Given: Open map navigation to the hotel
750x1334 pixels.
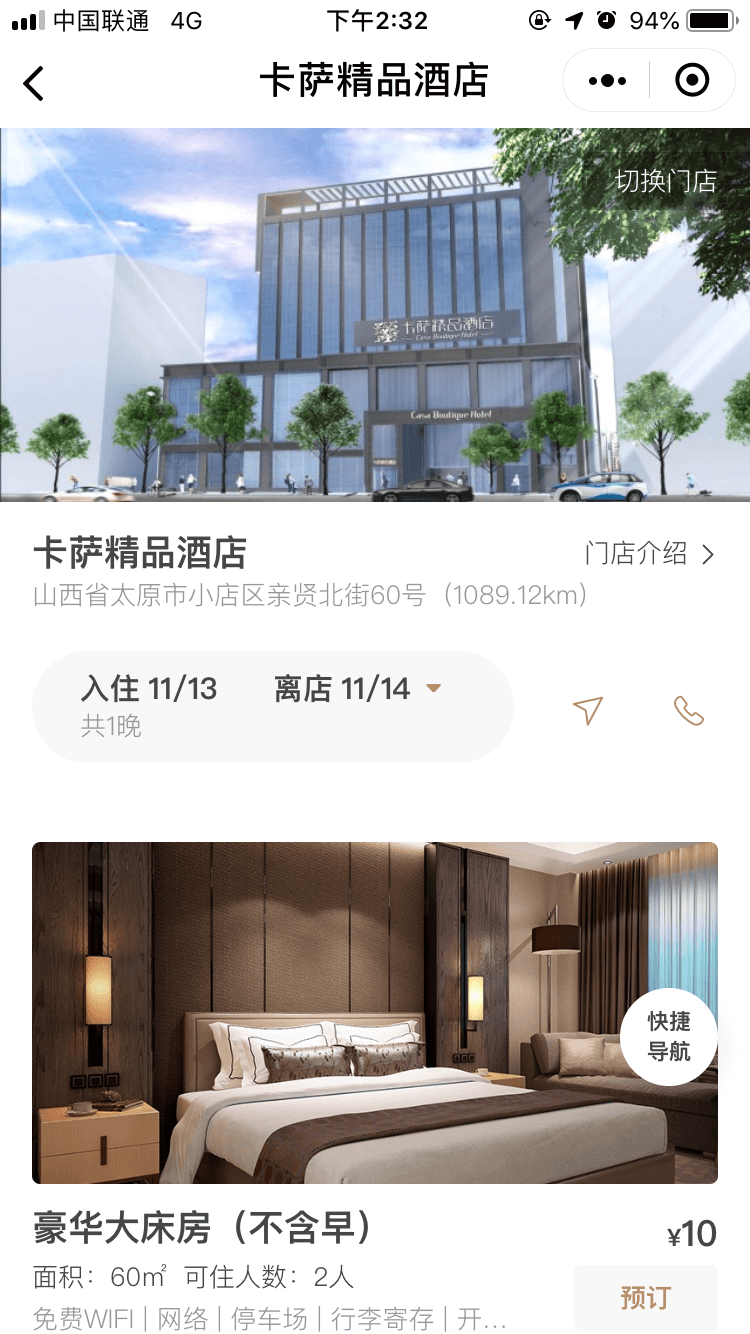Looking at the screenshot, I should tap(588, 710).
